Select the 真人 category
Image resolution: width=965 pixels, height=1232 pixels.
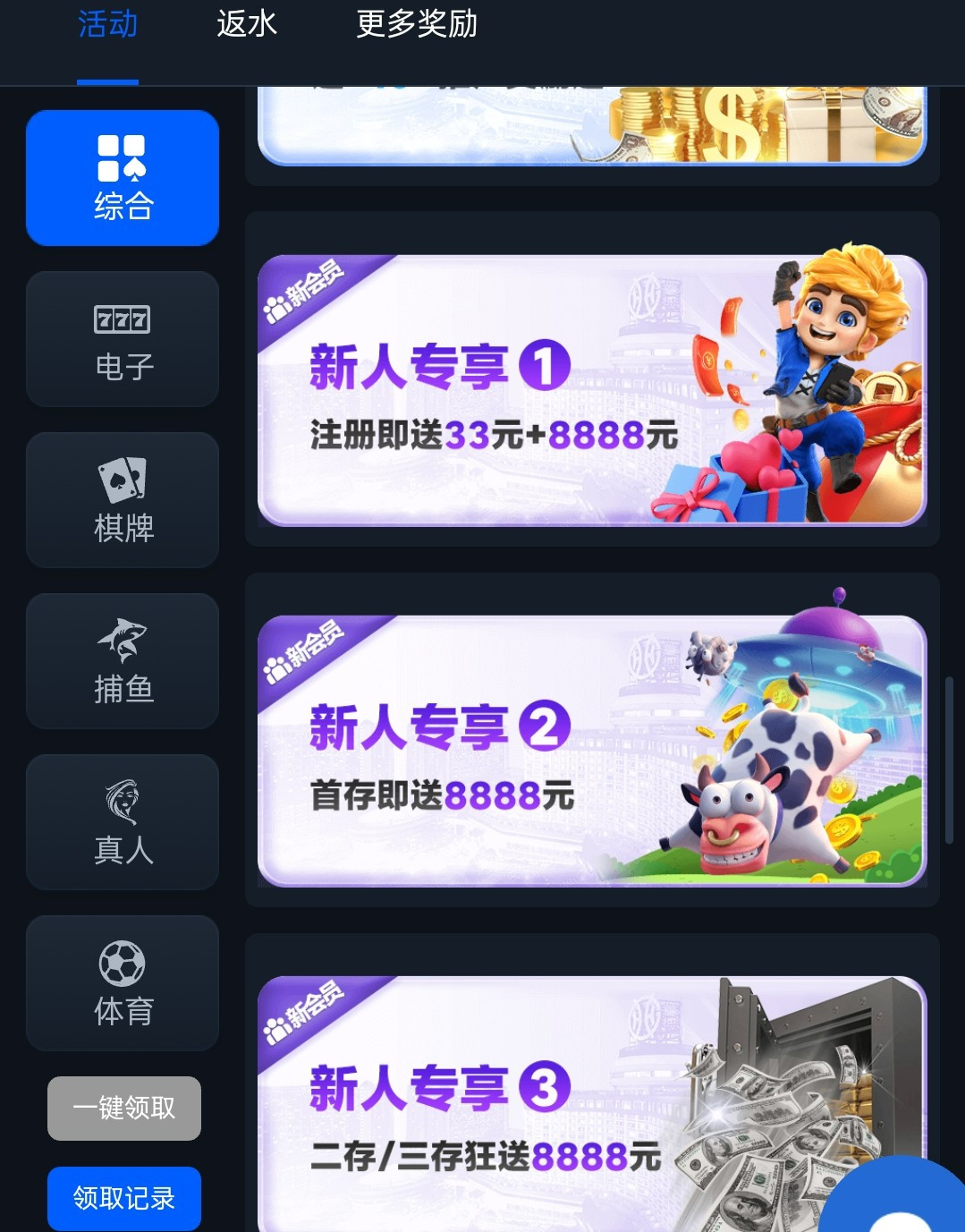pyautogui.click(x=123, y=822)
